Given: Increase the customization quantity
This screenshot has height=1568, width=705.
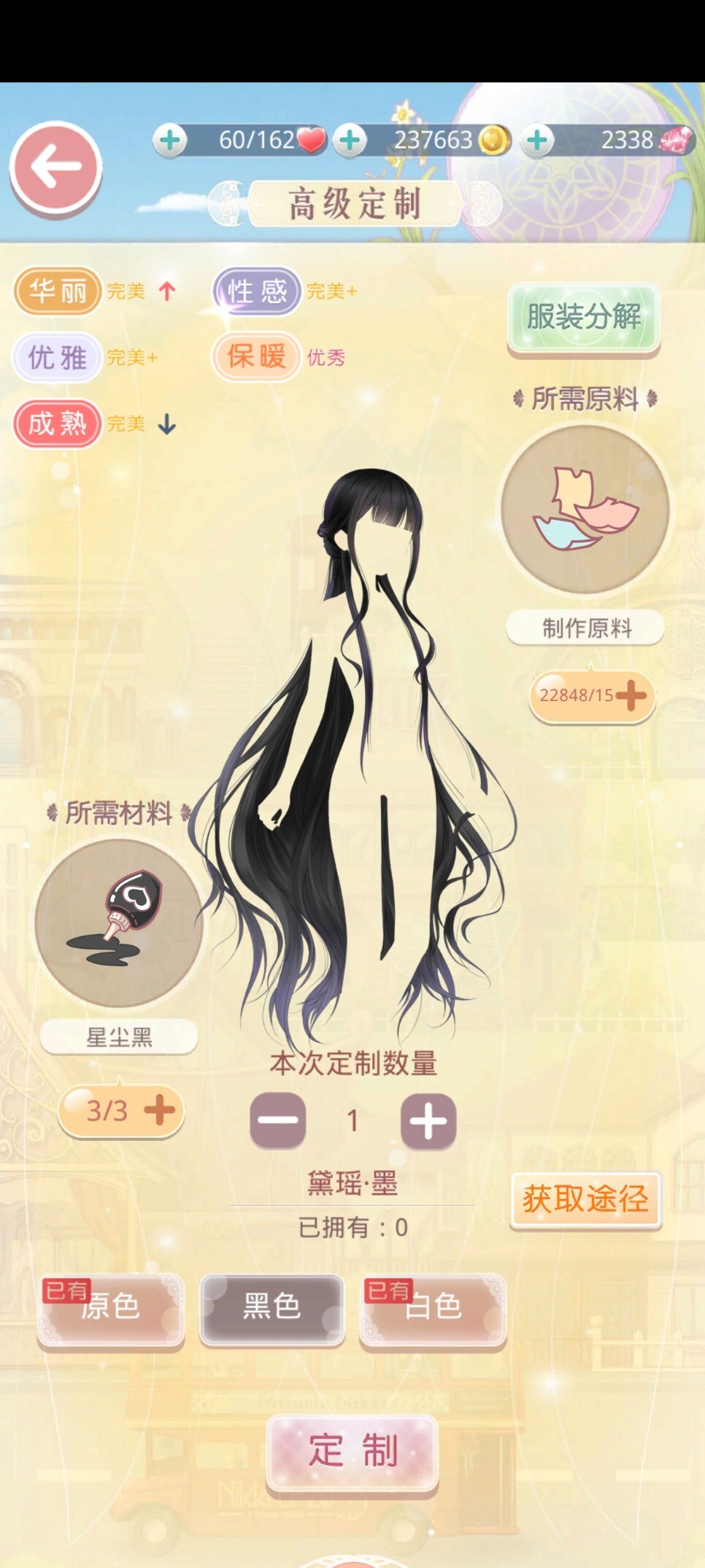Looking at the screenshot, I should click(428, 1121).
